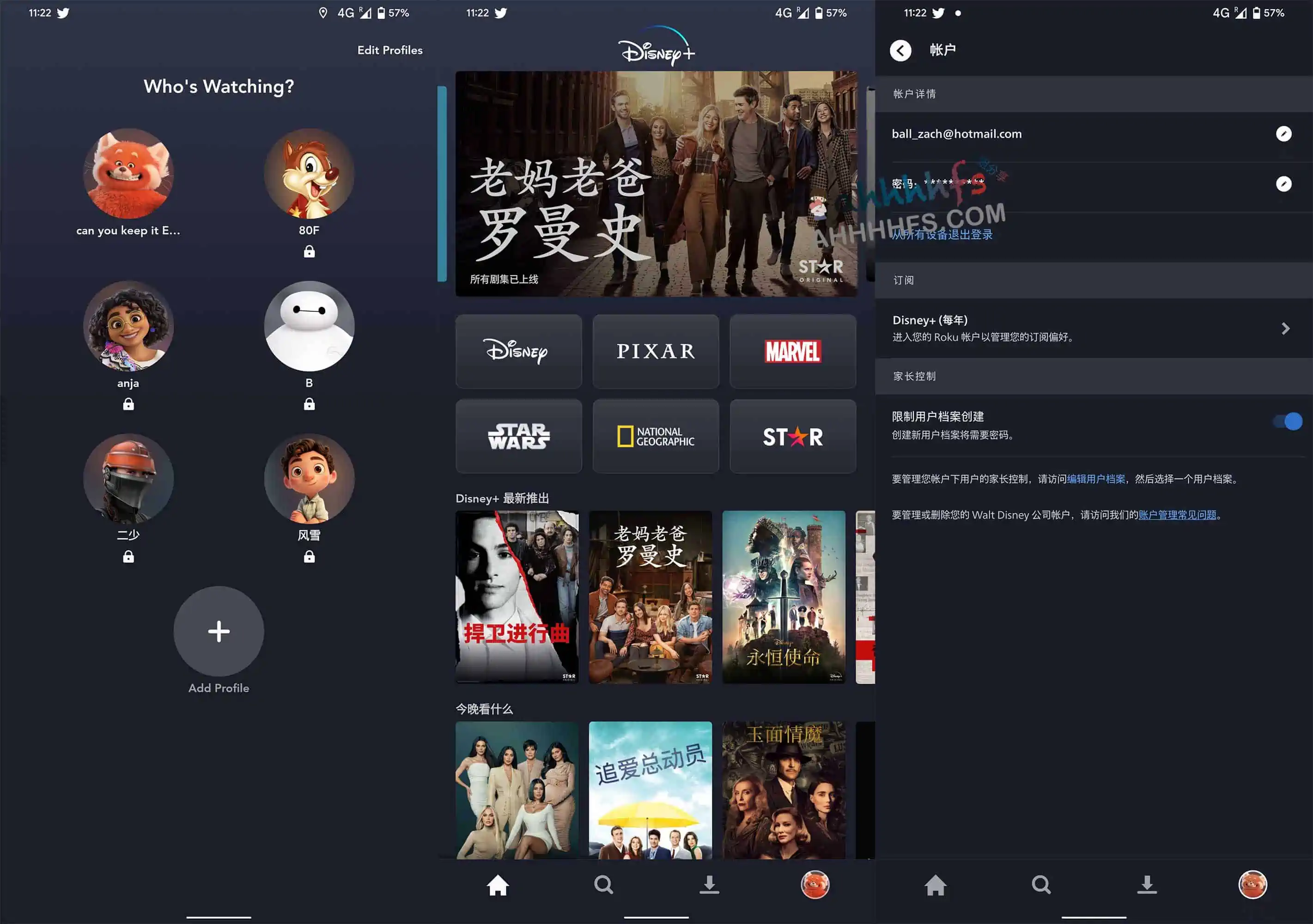Toggle 限制用户档案创建 switch
1313x924 pixels.
1287,422
